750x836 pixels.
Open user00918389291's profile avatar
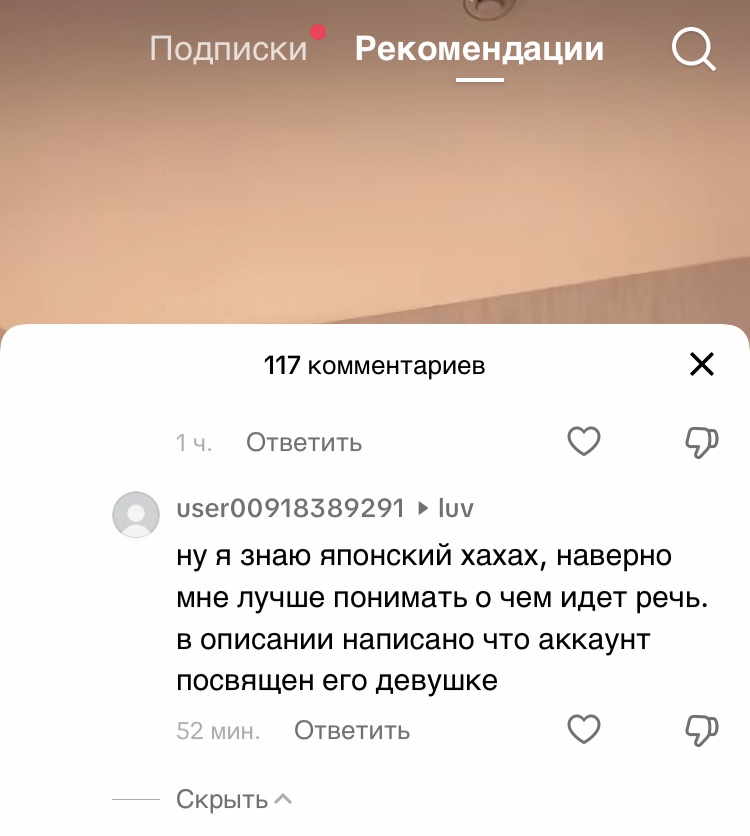136,515
